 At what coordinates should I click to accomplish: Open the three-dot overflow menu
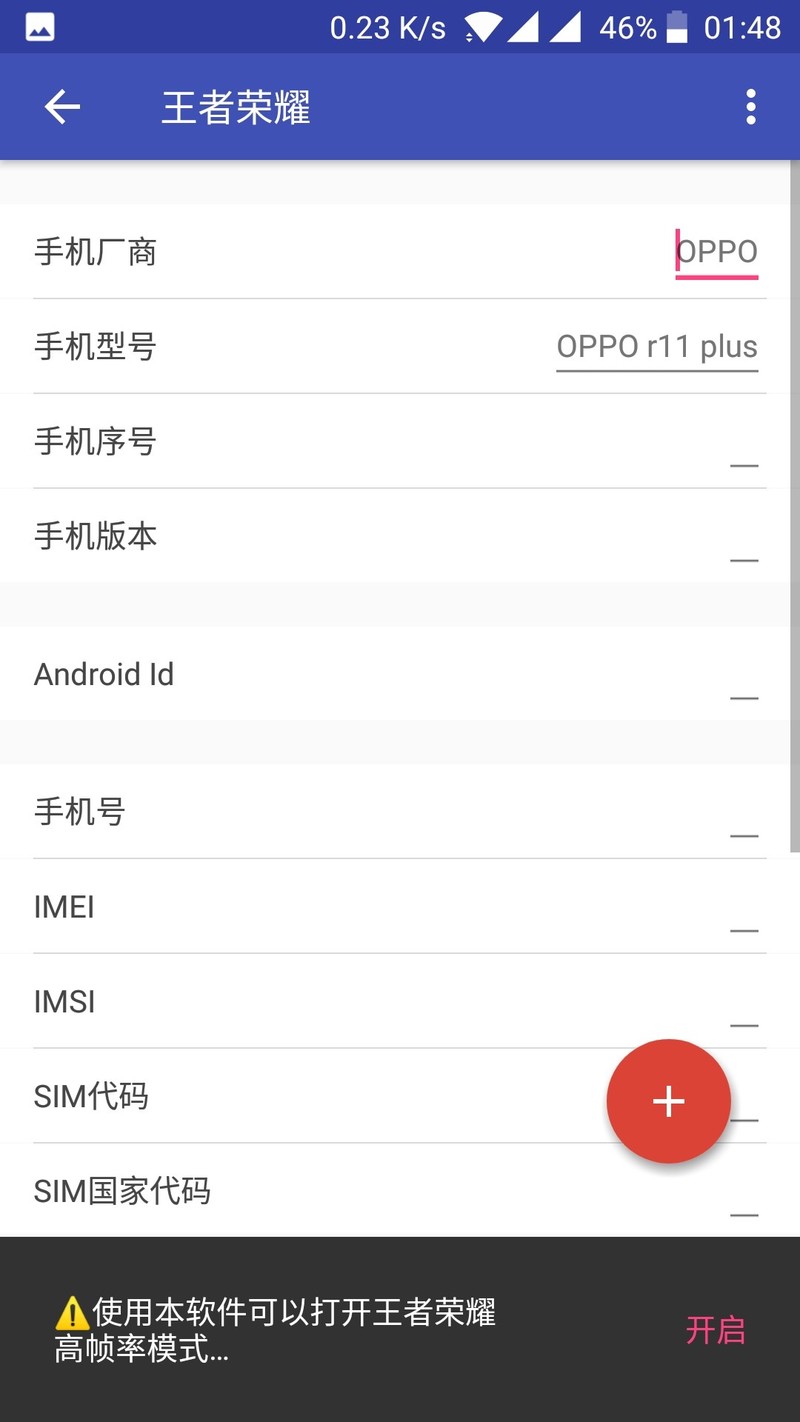point(750,106)
